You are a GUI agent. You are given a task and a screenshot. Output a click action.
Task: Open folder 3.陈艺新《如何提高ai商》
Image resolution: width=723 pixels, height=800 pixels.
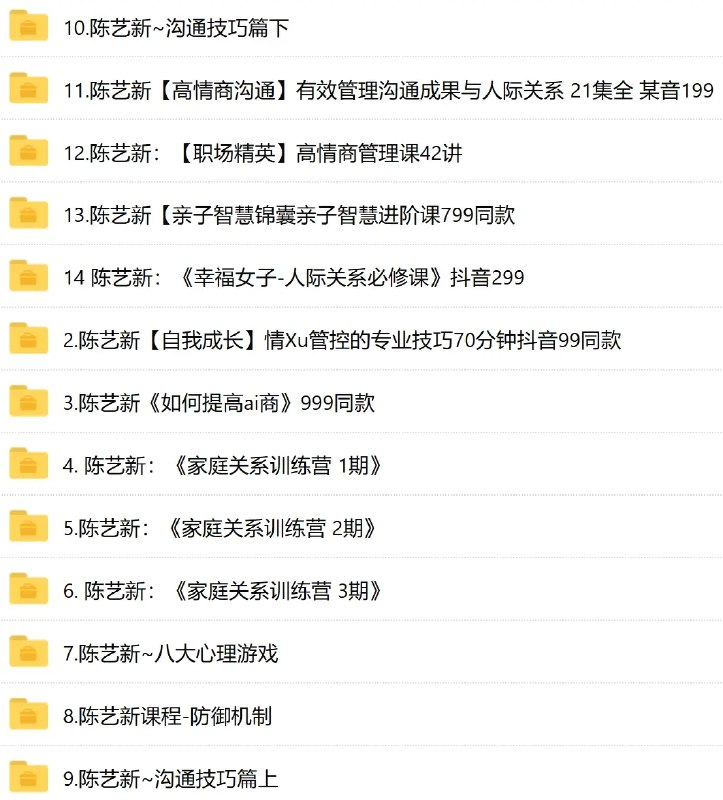tap(218, 403)
